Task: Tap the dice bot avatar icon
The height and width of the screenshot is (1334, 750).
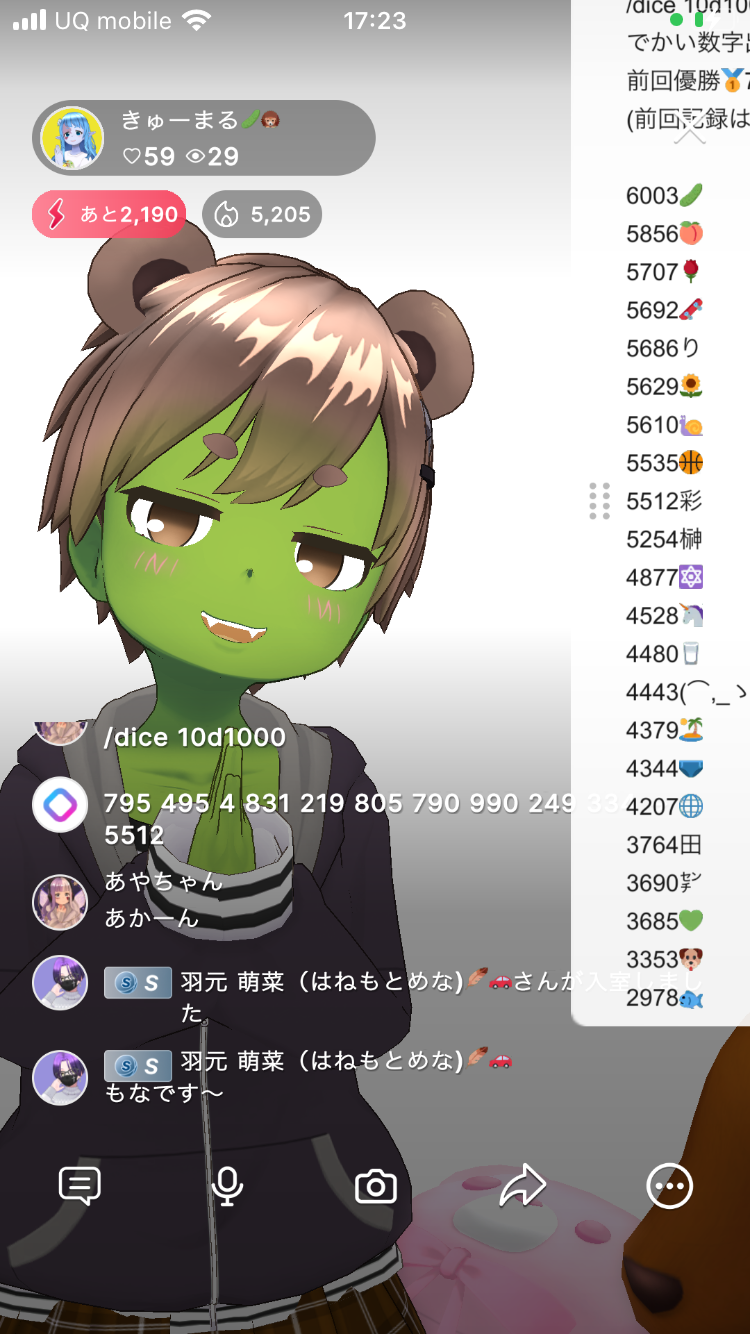Action: click(60, 805)
